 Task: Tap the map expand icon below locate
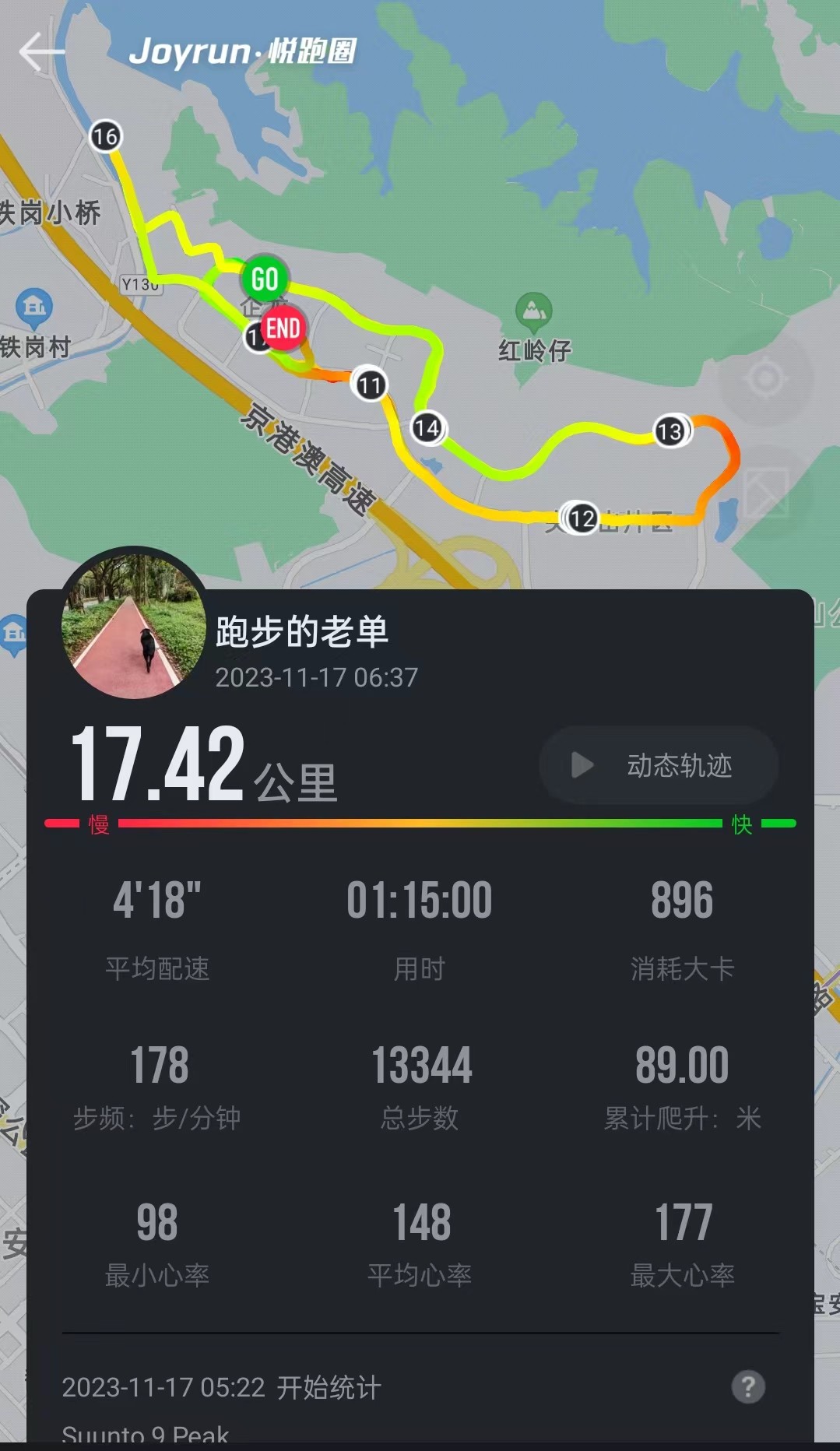point(765,492)
